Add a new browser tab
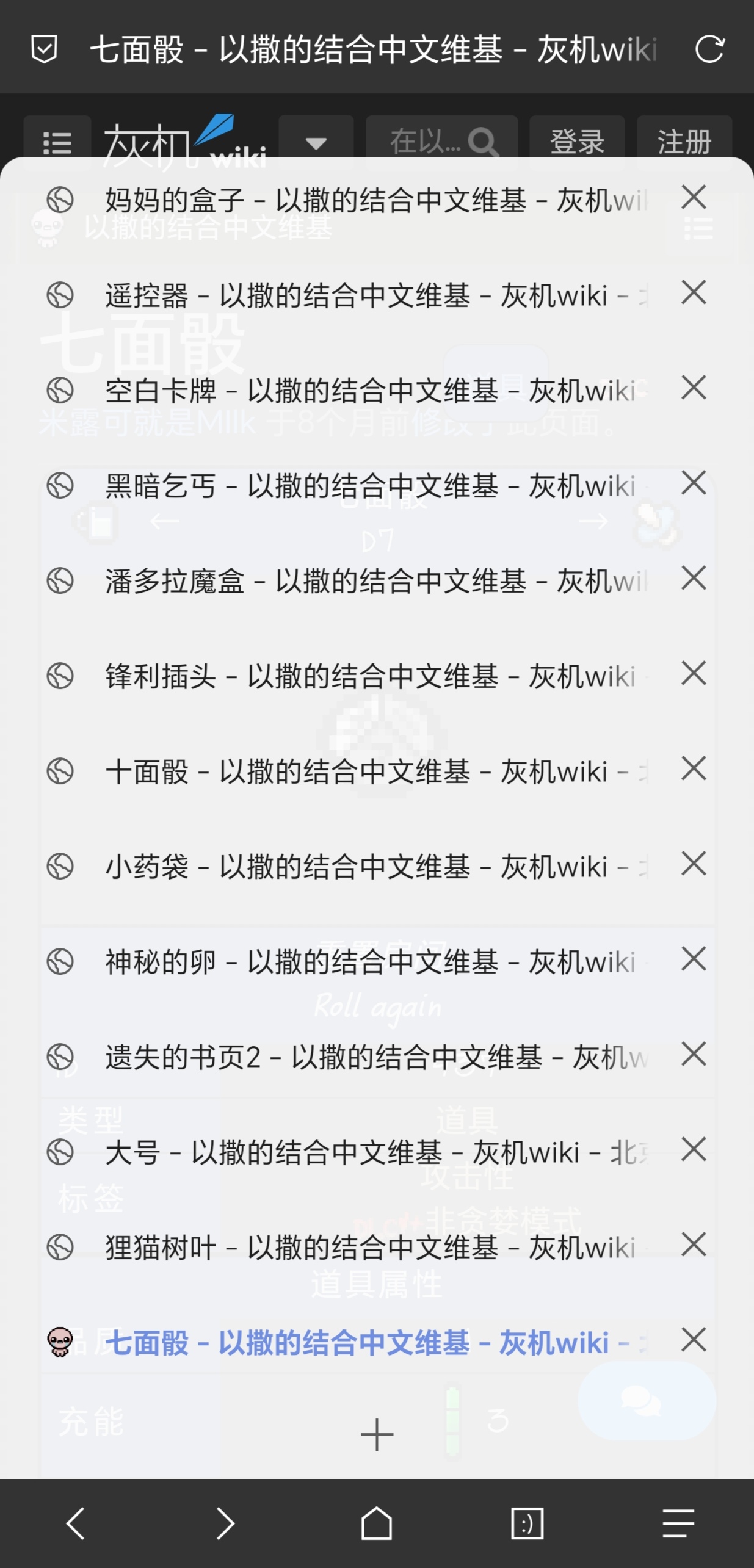 (x=377, y=1434)
